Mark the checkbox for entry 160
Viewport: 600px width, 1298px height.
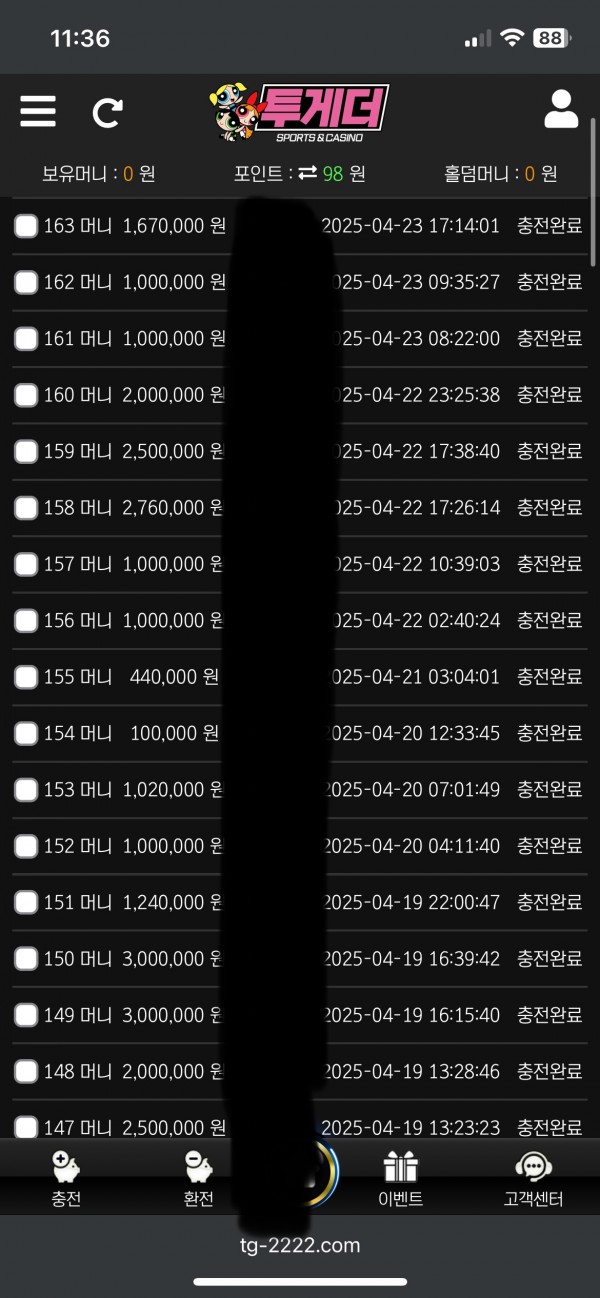26,395
